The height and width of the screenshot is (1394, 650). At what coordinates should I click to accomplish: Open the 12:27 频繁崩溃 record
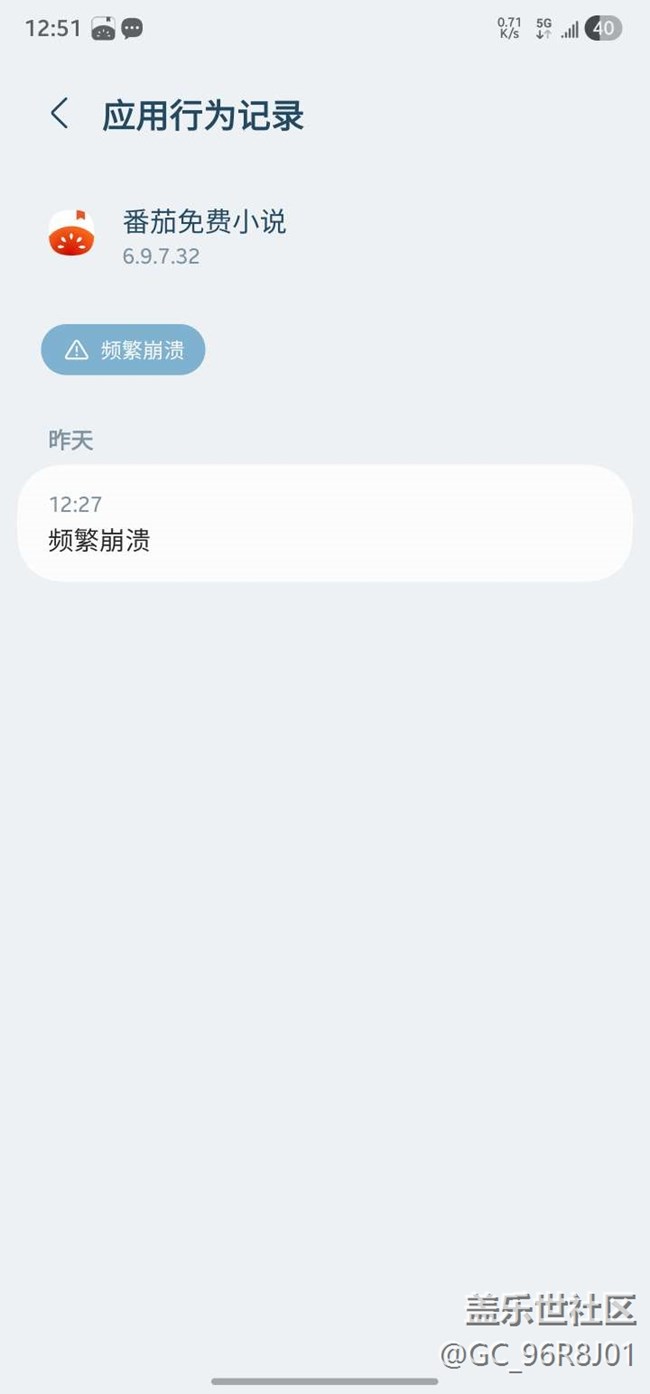click(x=325, y=523)
